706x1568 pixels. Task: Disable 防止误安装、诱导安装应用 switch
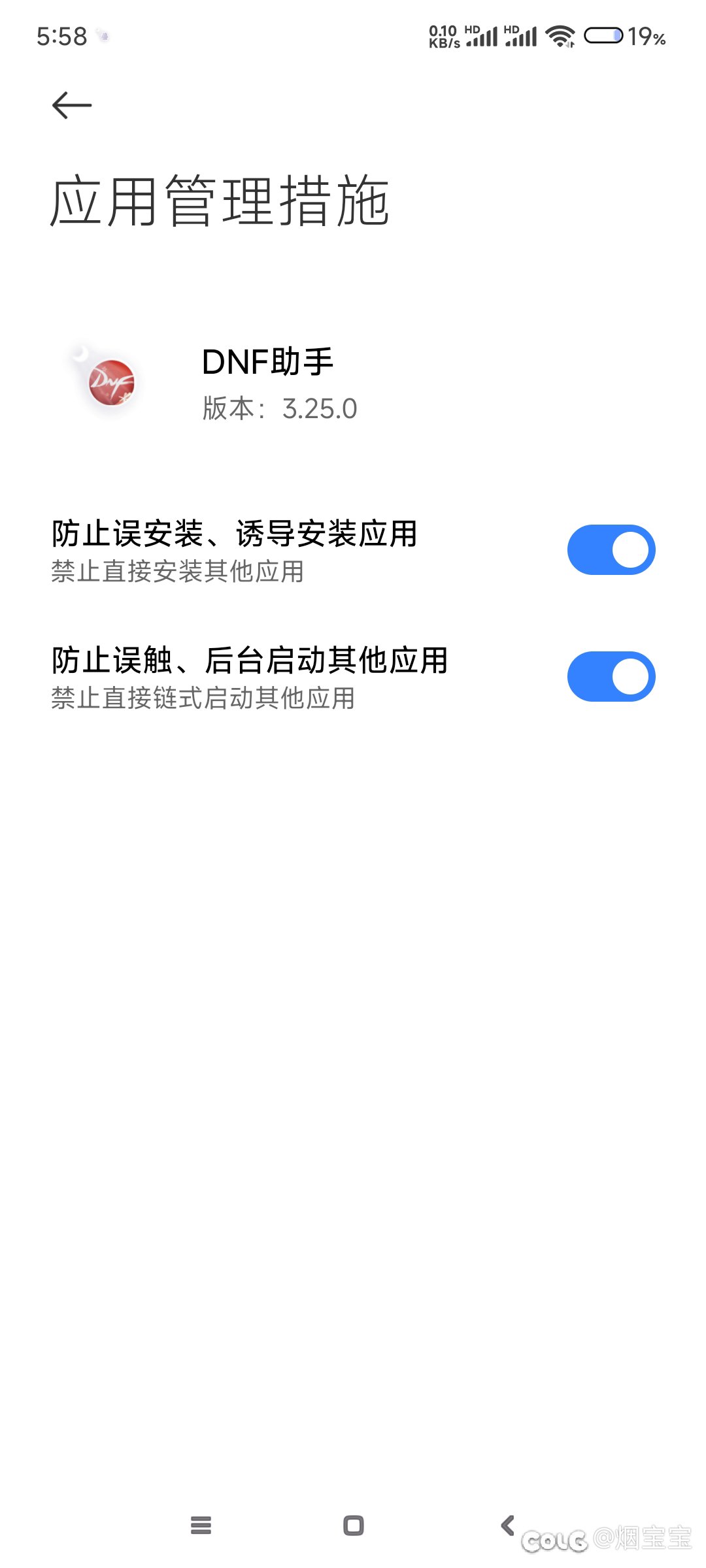pyautogui.click(x=611, y=549)
